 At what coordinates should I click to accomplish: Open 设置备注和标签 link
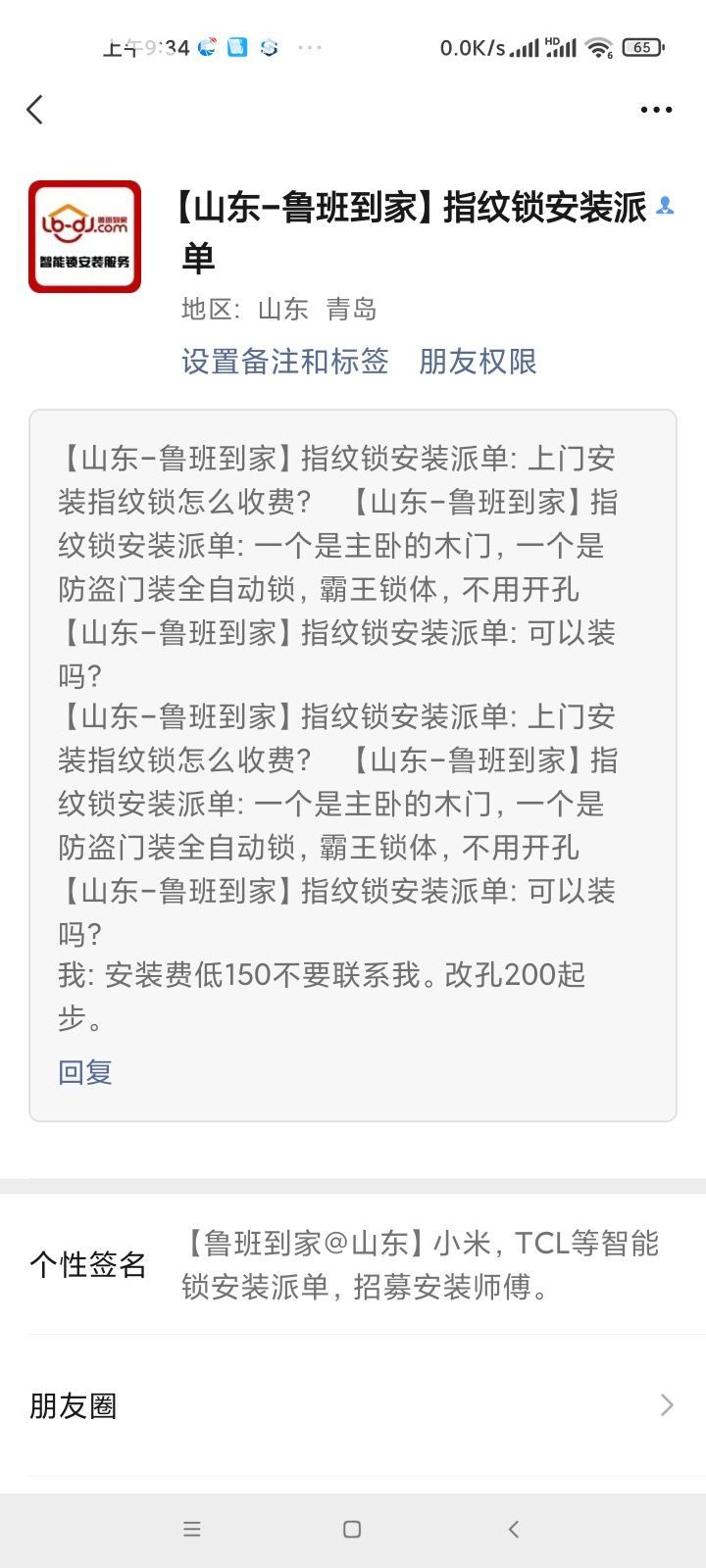click(x=284, y=362)
